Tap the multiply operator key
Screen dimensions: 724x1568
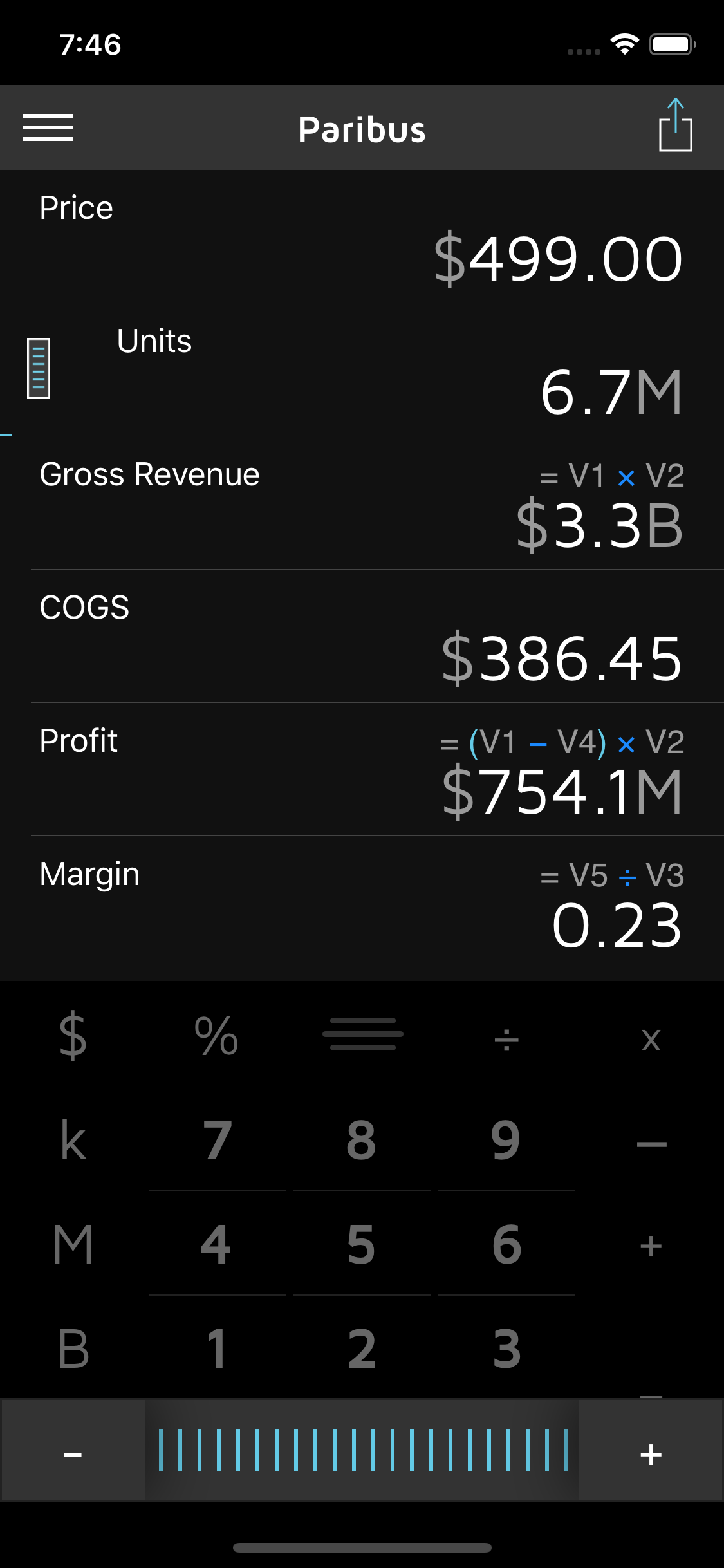point(651,1038)
